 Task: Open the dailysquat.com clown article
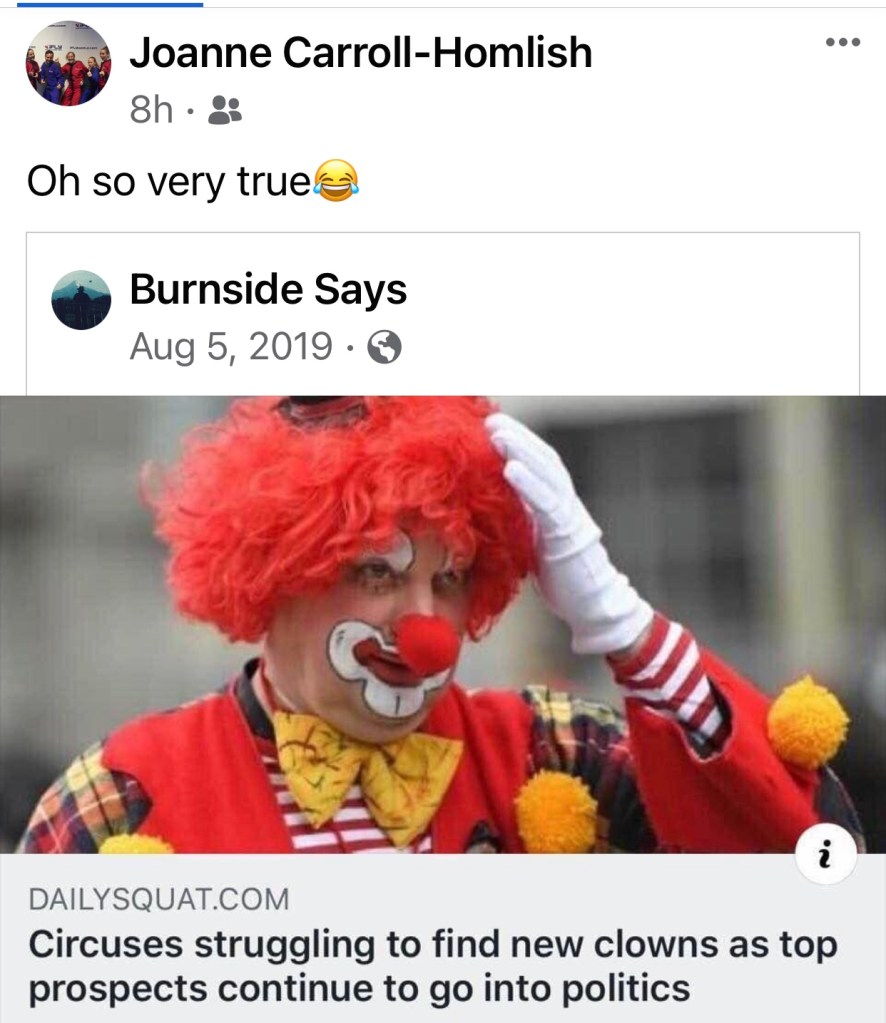pos(432,965)
